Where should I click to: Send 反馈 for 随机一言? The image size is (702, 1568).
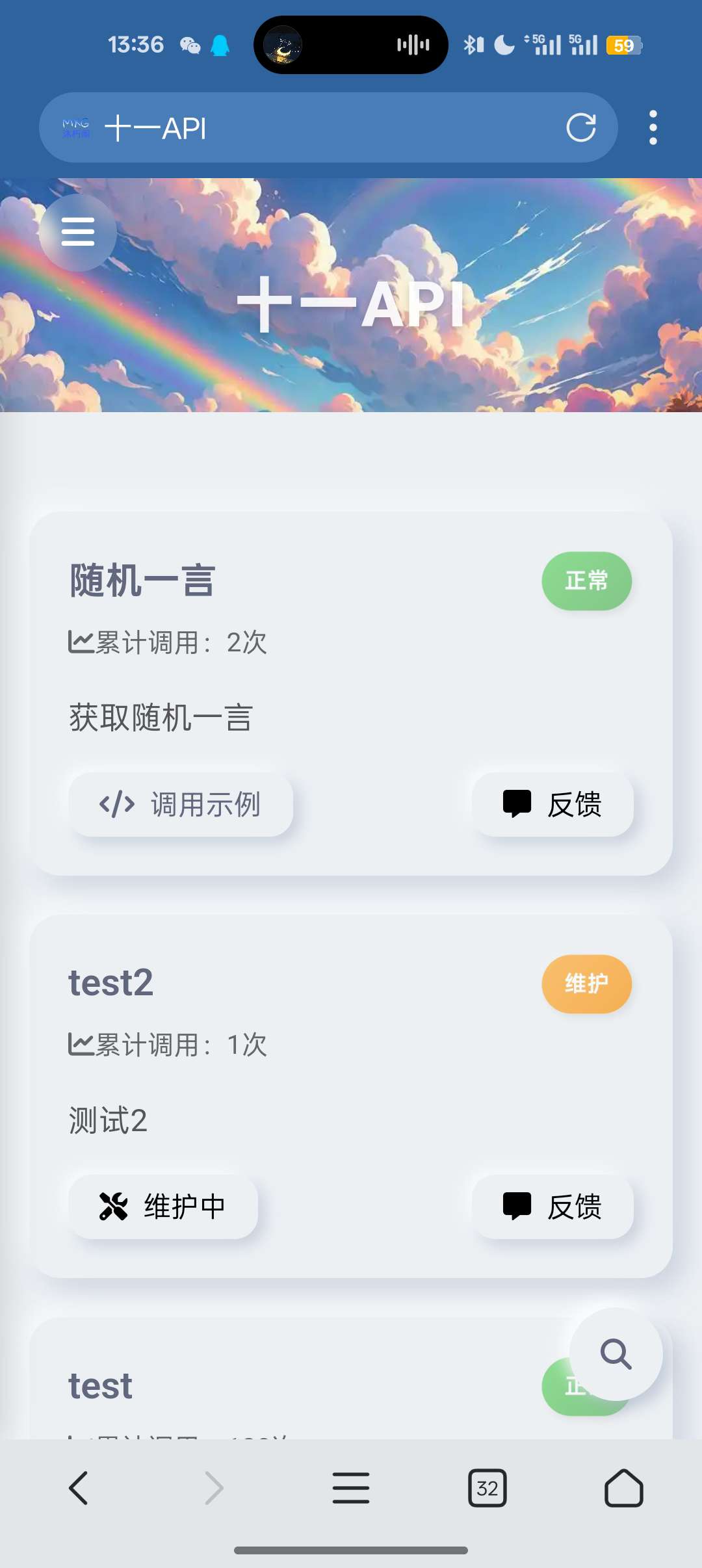(x=552, y=804)
